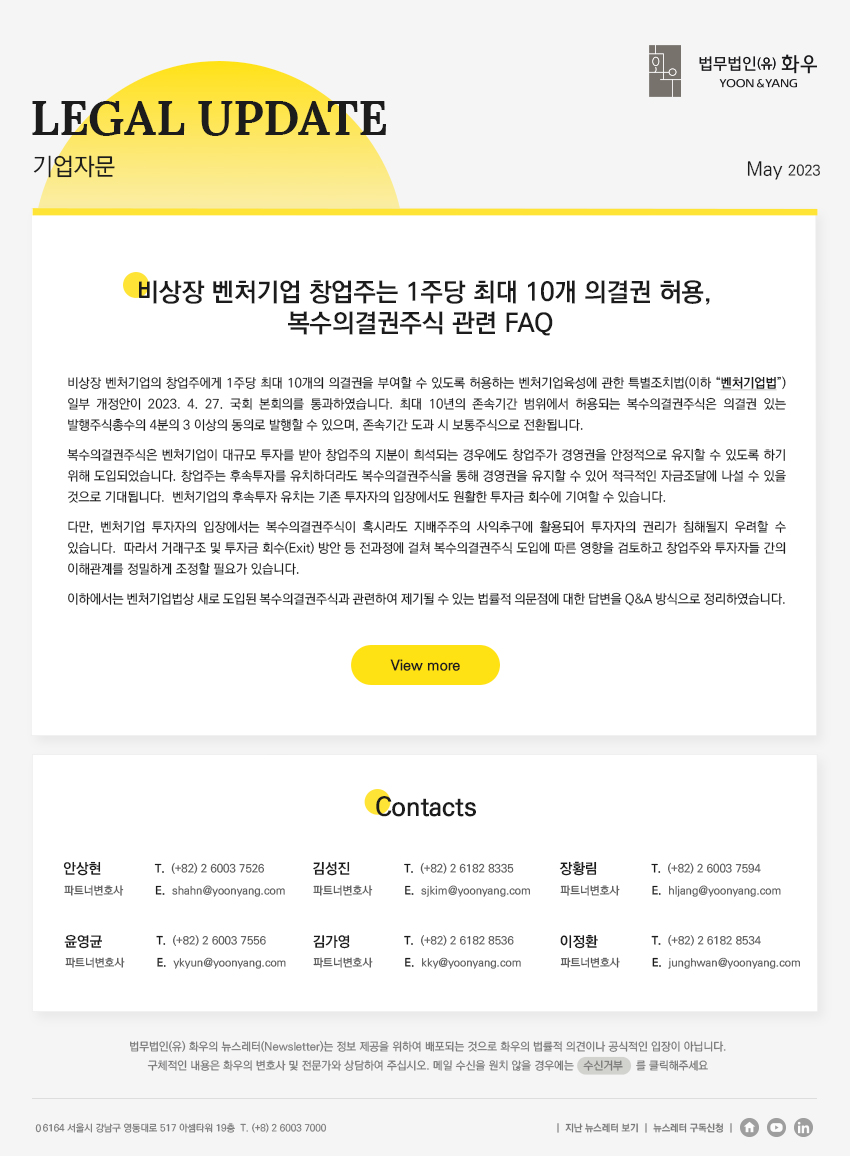Open the LinkedIn page icon
Screen dimensions: 850x1156
804,1128
